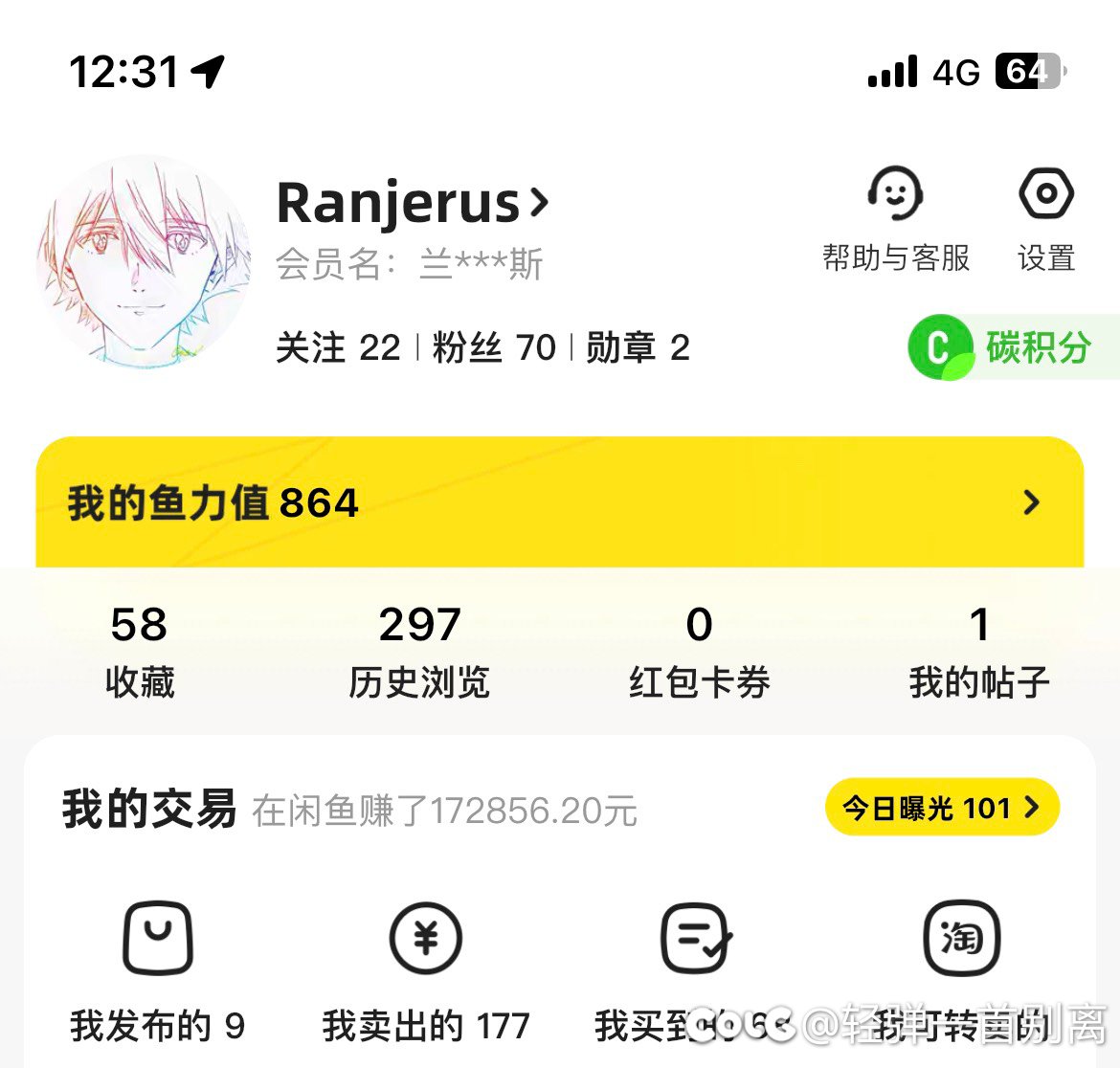This screenshot has width=1120, height=1068.
Task: Open 我的鱼力值 864 banner
Action: (x=559, y=502)
